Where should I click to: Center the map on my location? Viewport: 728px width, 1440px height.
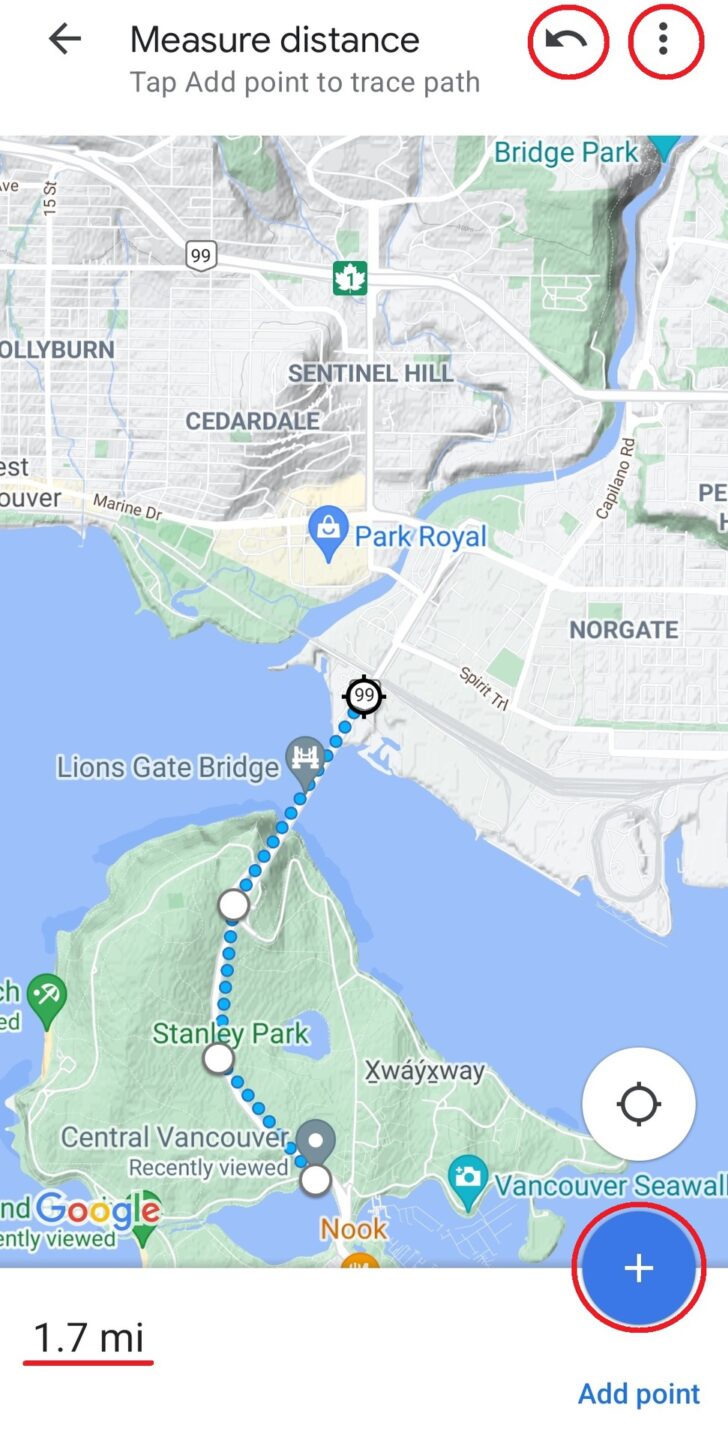pyautogui.click(x=638, y=1104)
